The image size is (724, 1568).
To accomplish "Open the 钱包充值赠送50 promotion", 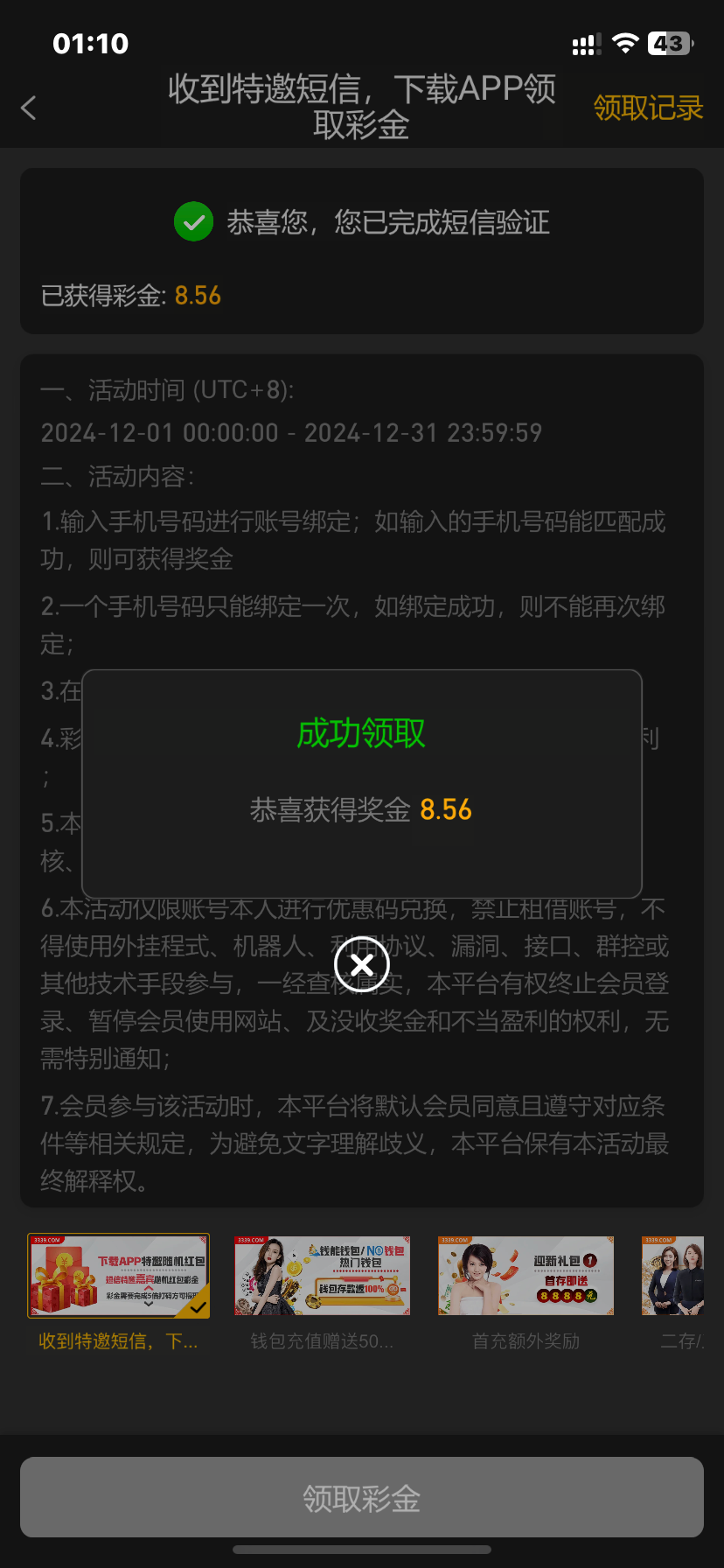I will 322,1276.
